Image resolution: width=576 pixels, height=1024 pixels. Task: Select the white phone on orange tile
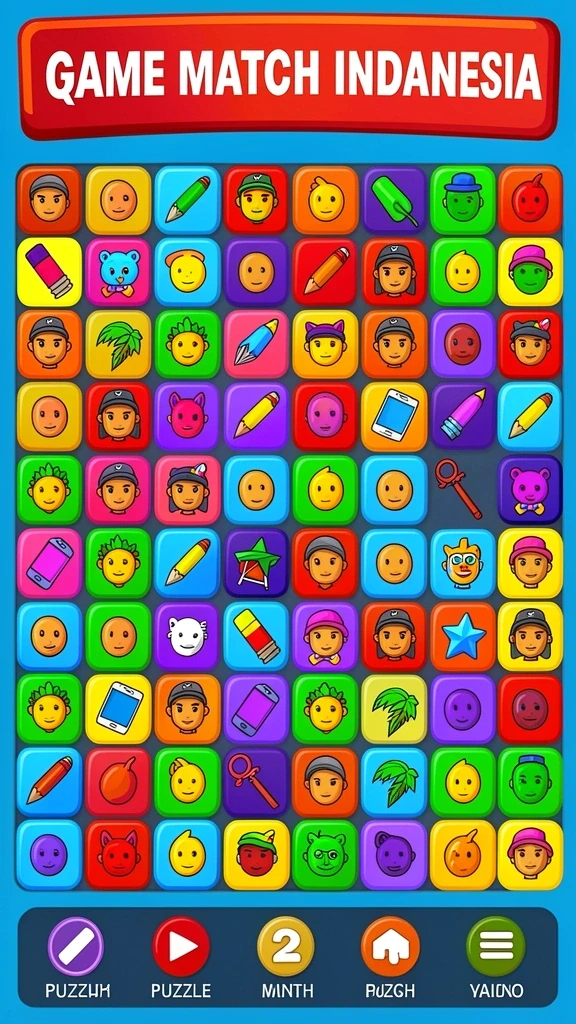pos(394,417)
